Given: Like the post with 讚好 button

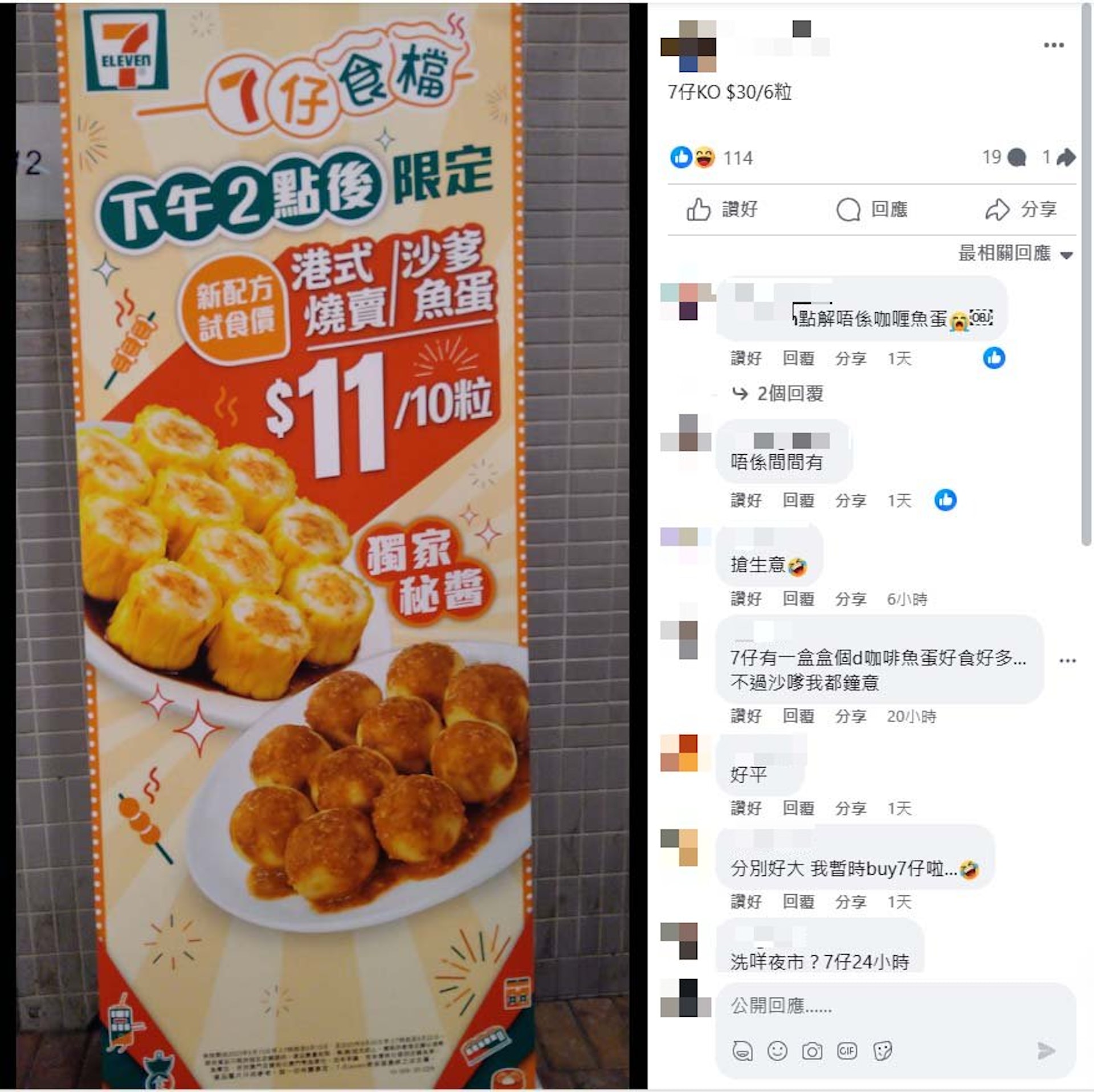Looking at the screenshot, I should point(722,210).
